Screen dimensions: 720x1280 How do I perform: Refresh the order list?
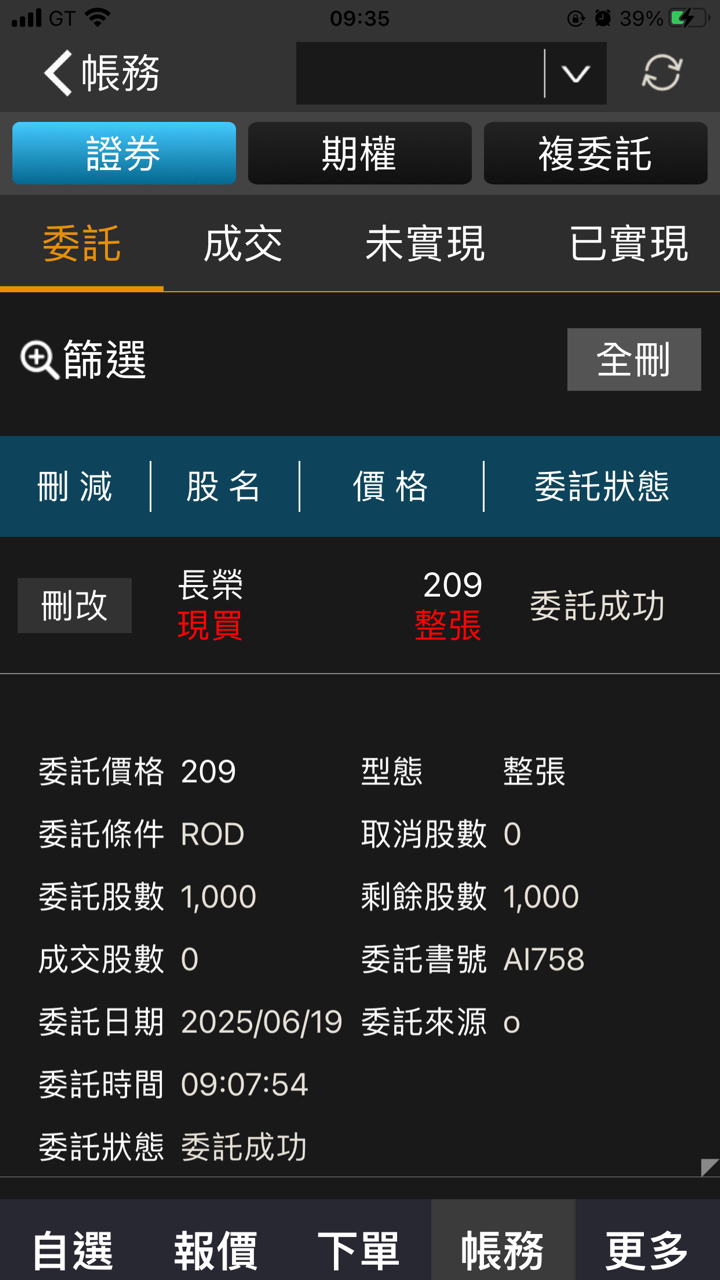[662, 73]
